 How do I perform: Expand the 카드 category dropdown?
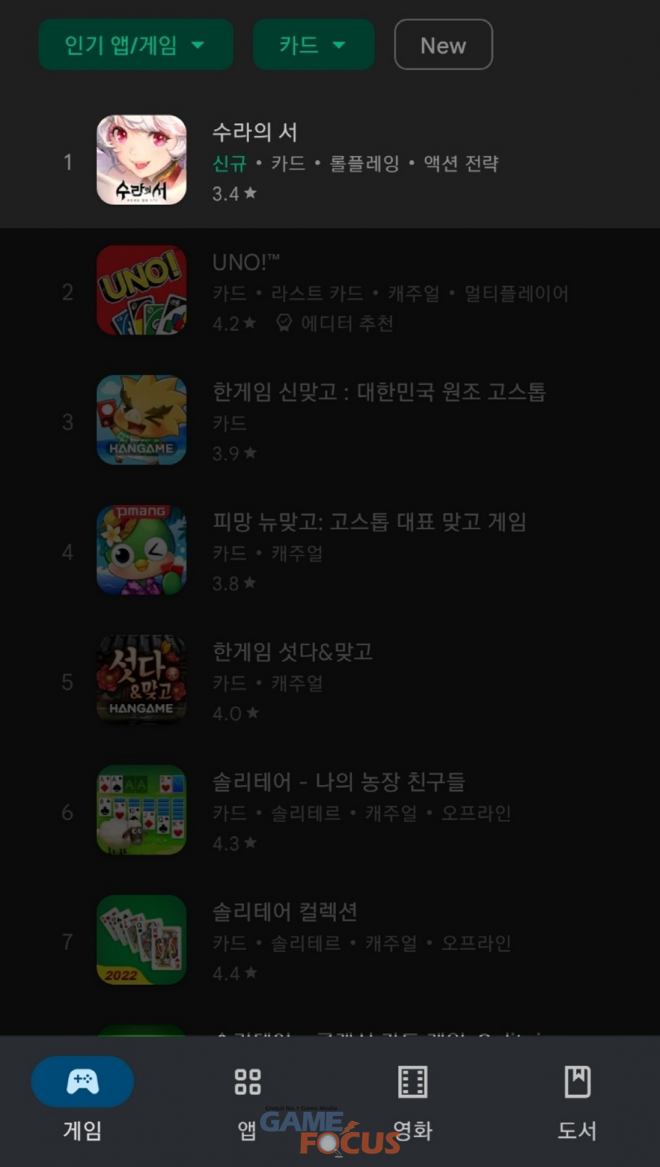[x=313, y=45]
